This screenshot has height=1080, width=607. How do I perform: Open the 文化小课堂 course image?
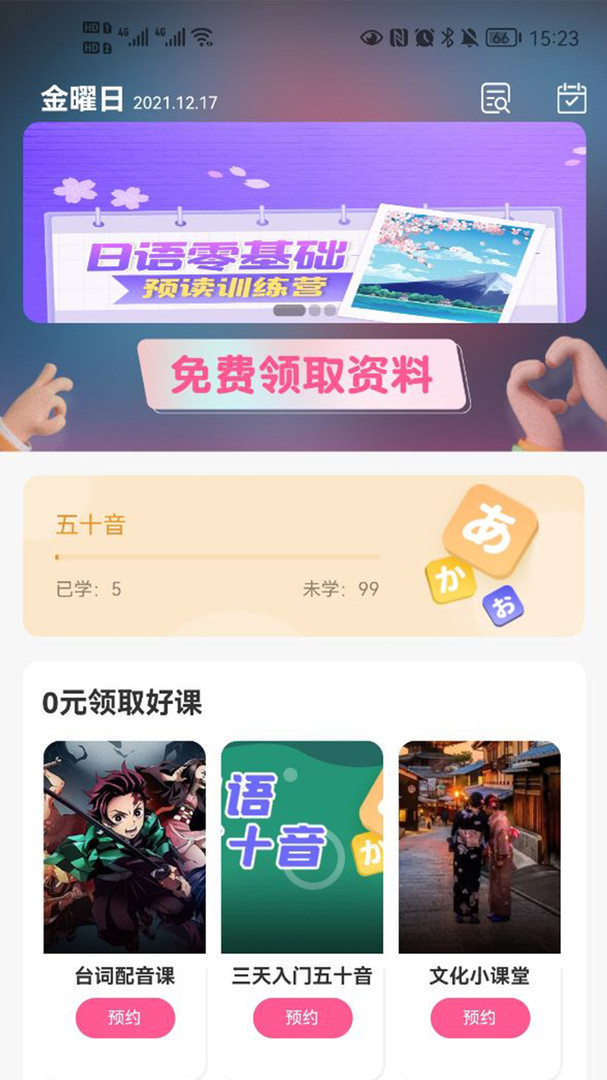pyautogui.click(x=479, y=846)
